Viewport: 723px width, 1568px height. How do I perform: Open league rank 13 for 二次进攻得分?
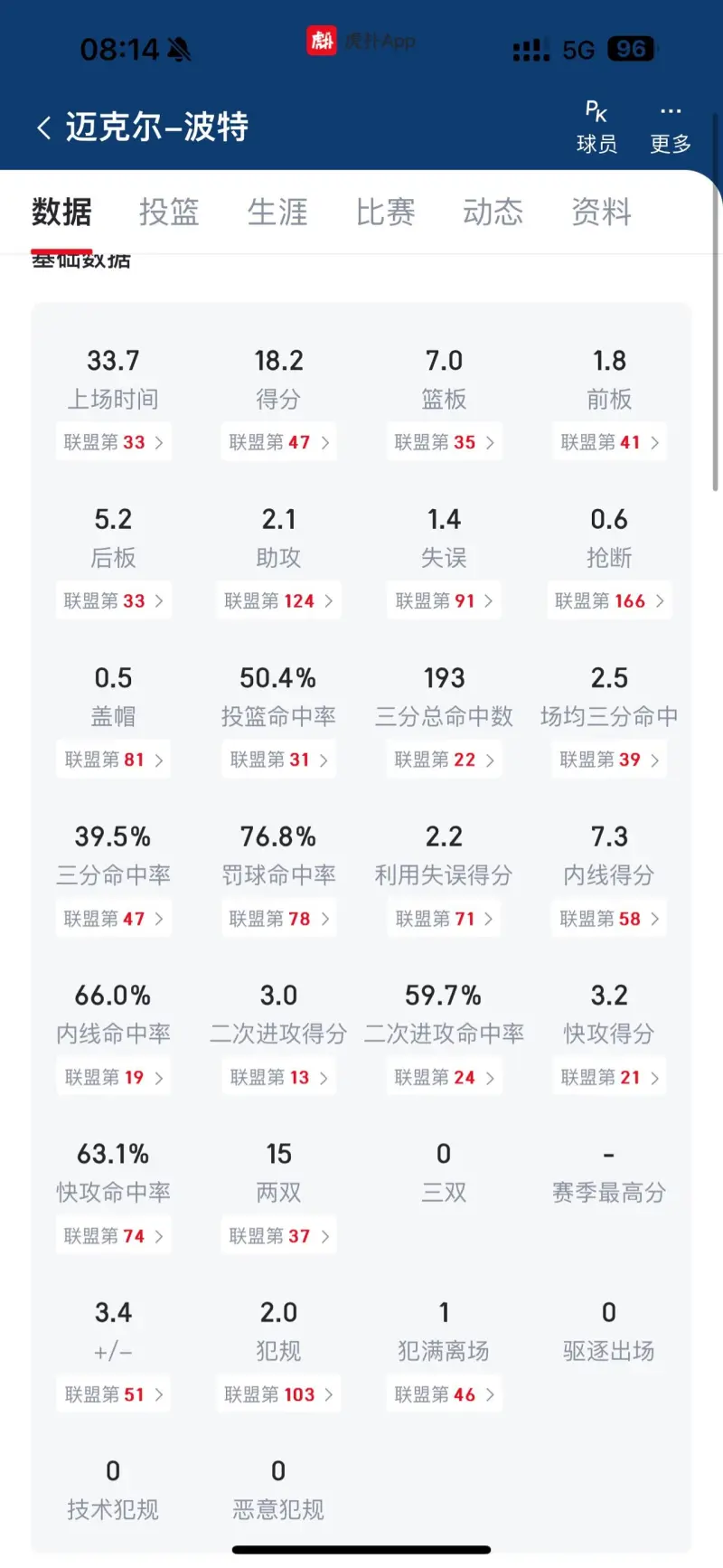coord(278,1077)
